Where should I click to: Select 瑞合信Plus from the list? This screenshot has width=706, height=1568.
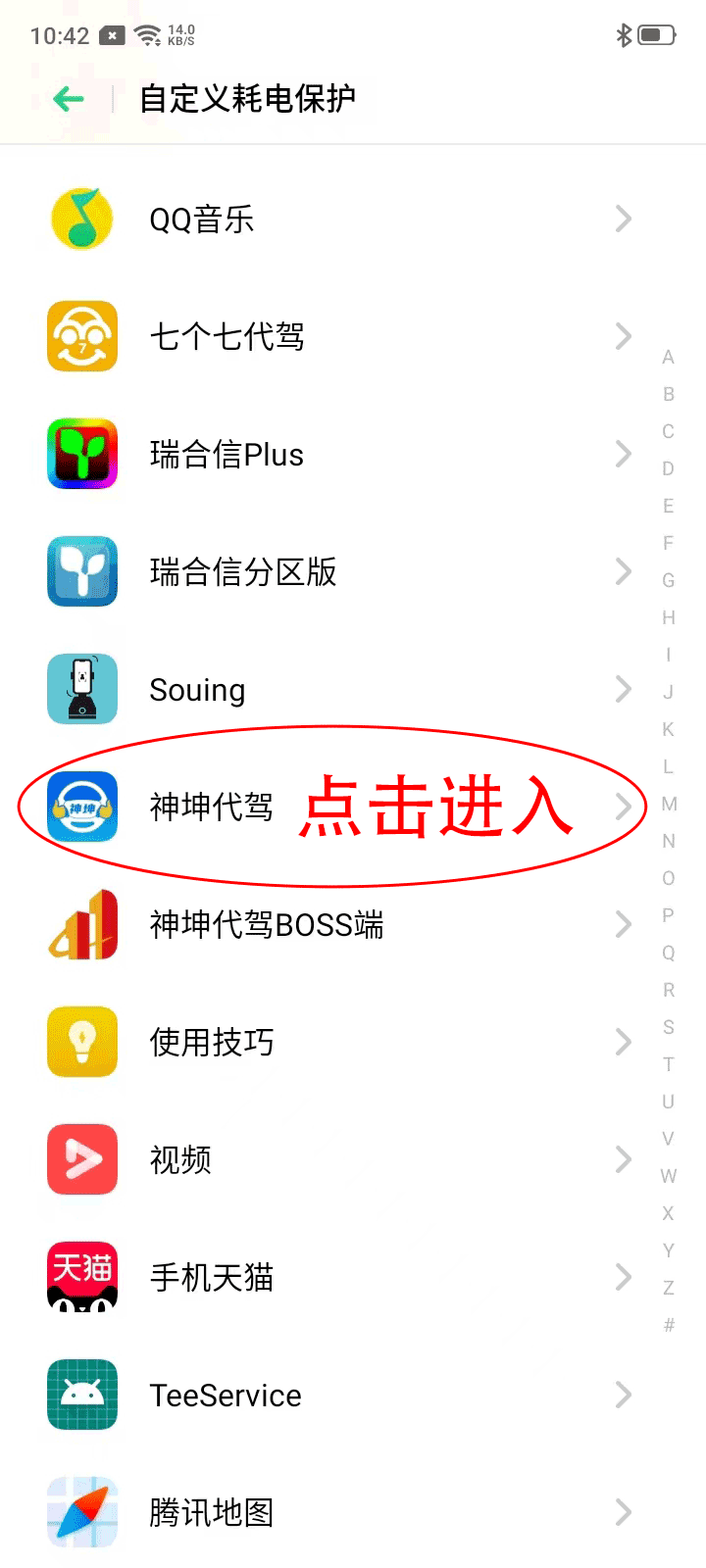pos(333,455)
